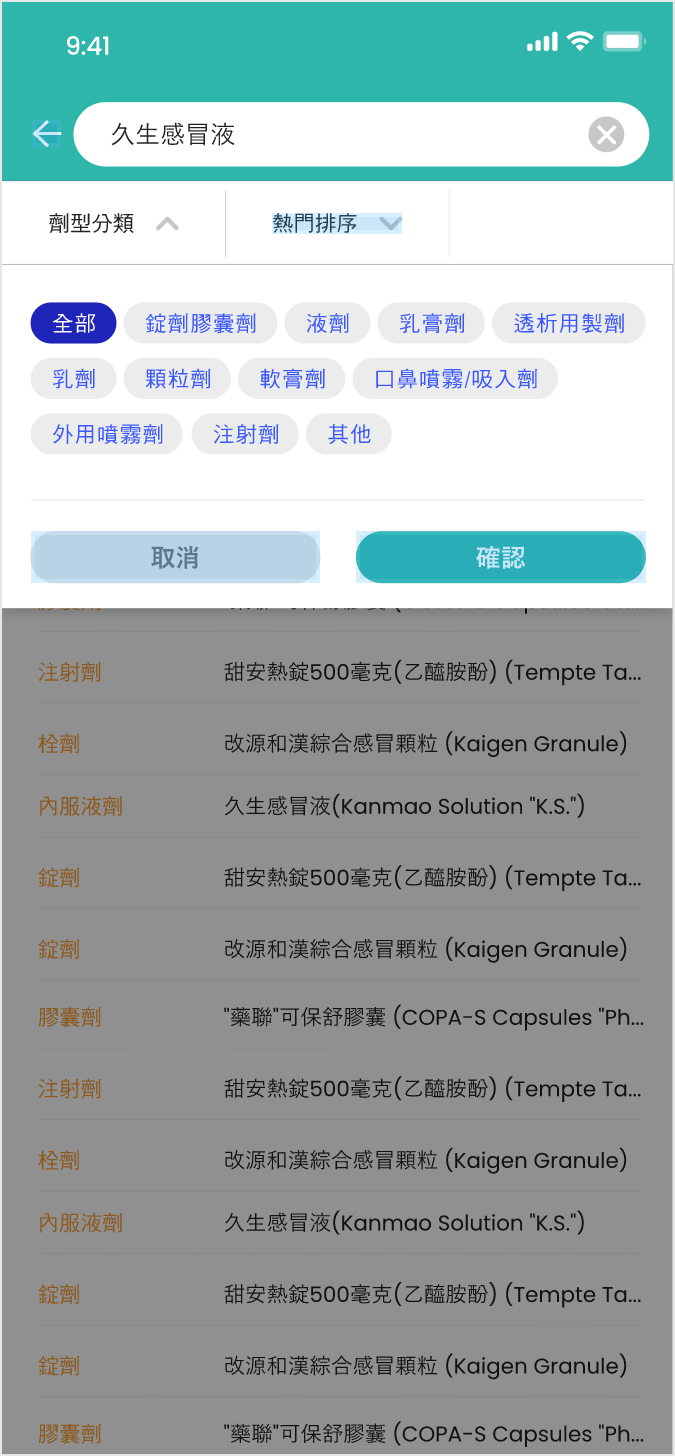
Task: Filter by 液劑 chip
Action: 328,323
